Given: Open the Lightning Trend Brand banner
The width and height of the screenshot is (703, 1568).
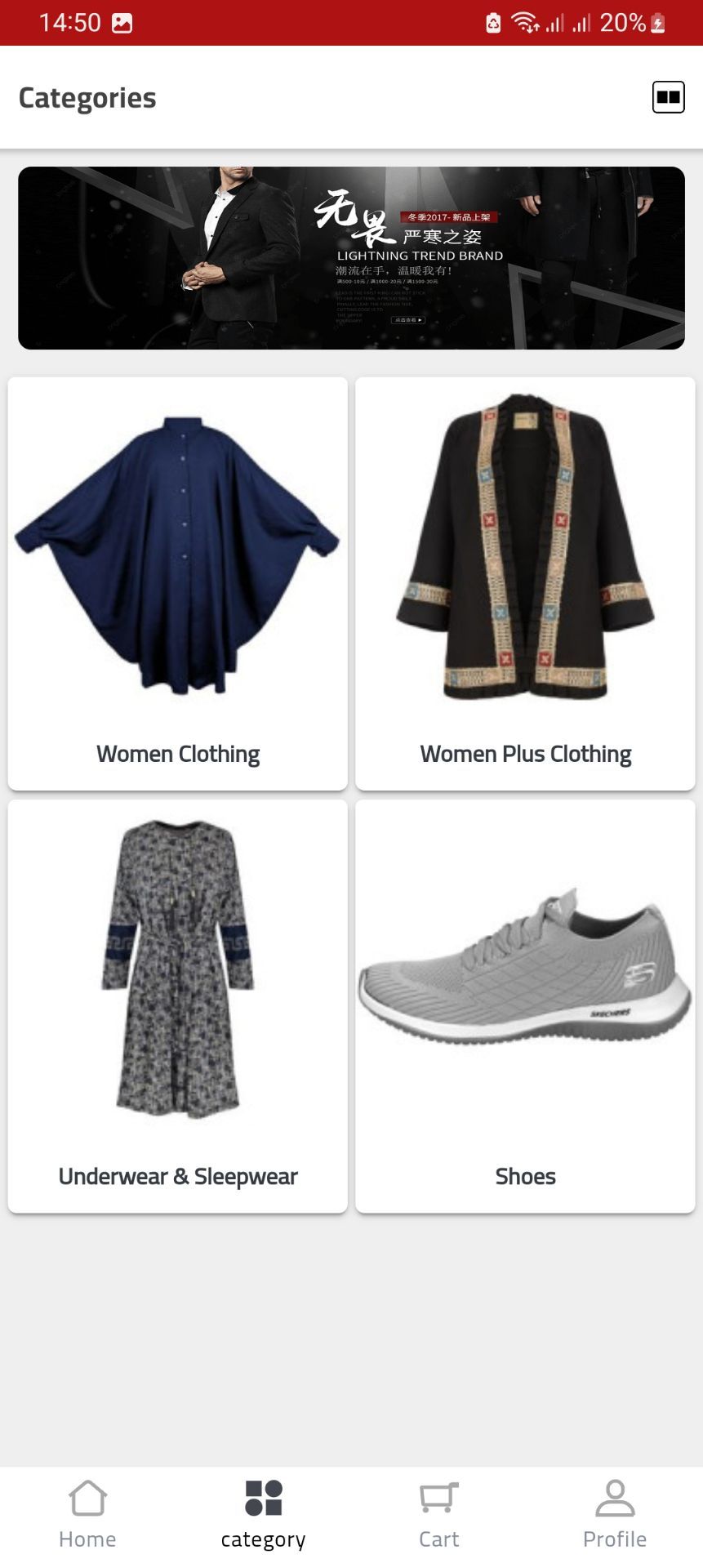Looking at the screenshot, I should [351, 258].
